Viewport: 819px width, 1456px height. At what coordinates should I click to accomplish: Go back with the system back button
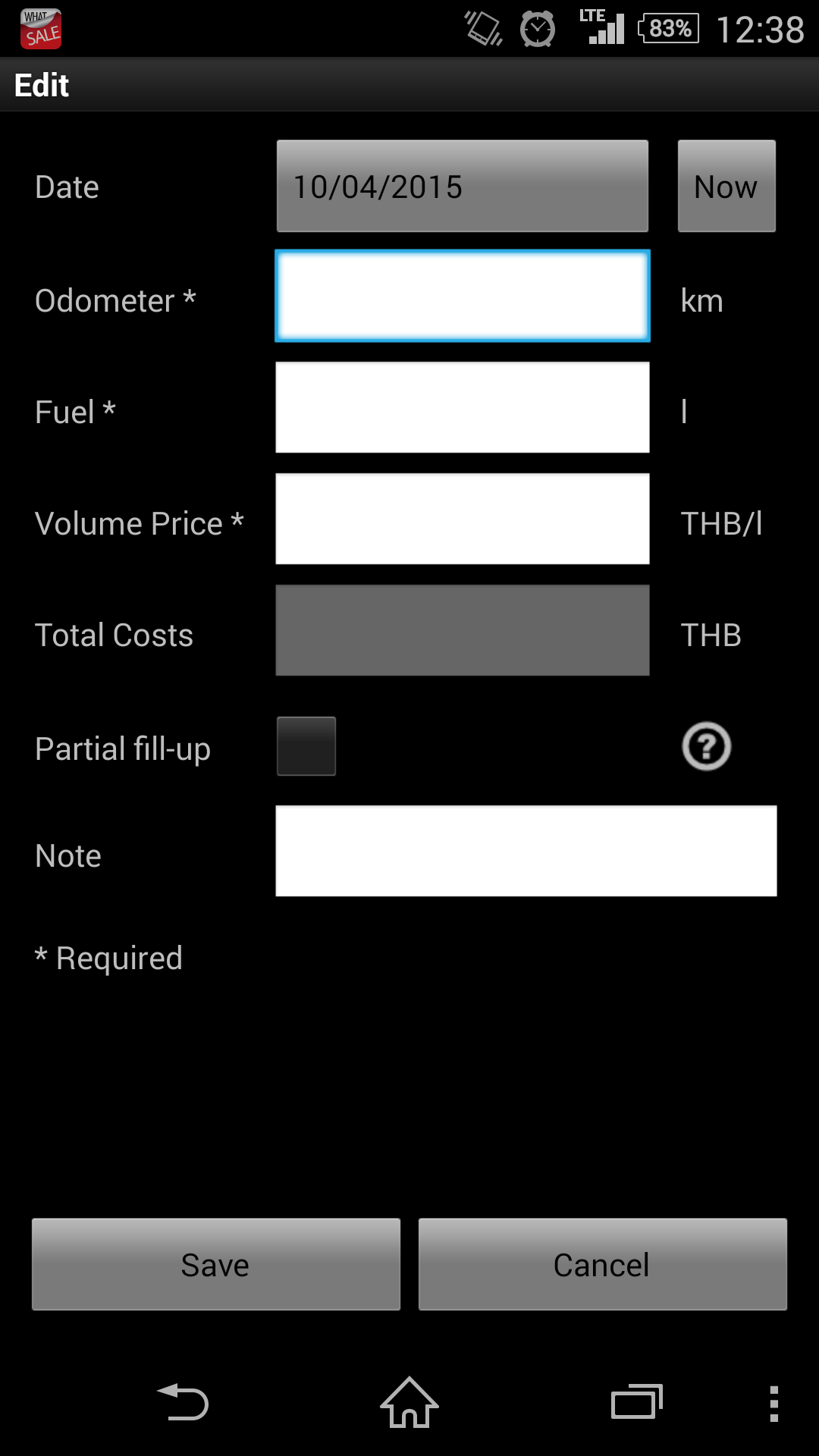point(183,1402)
